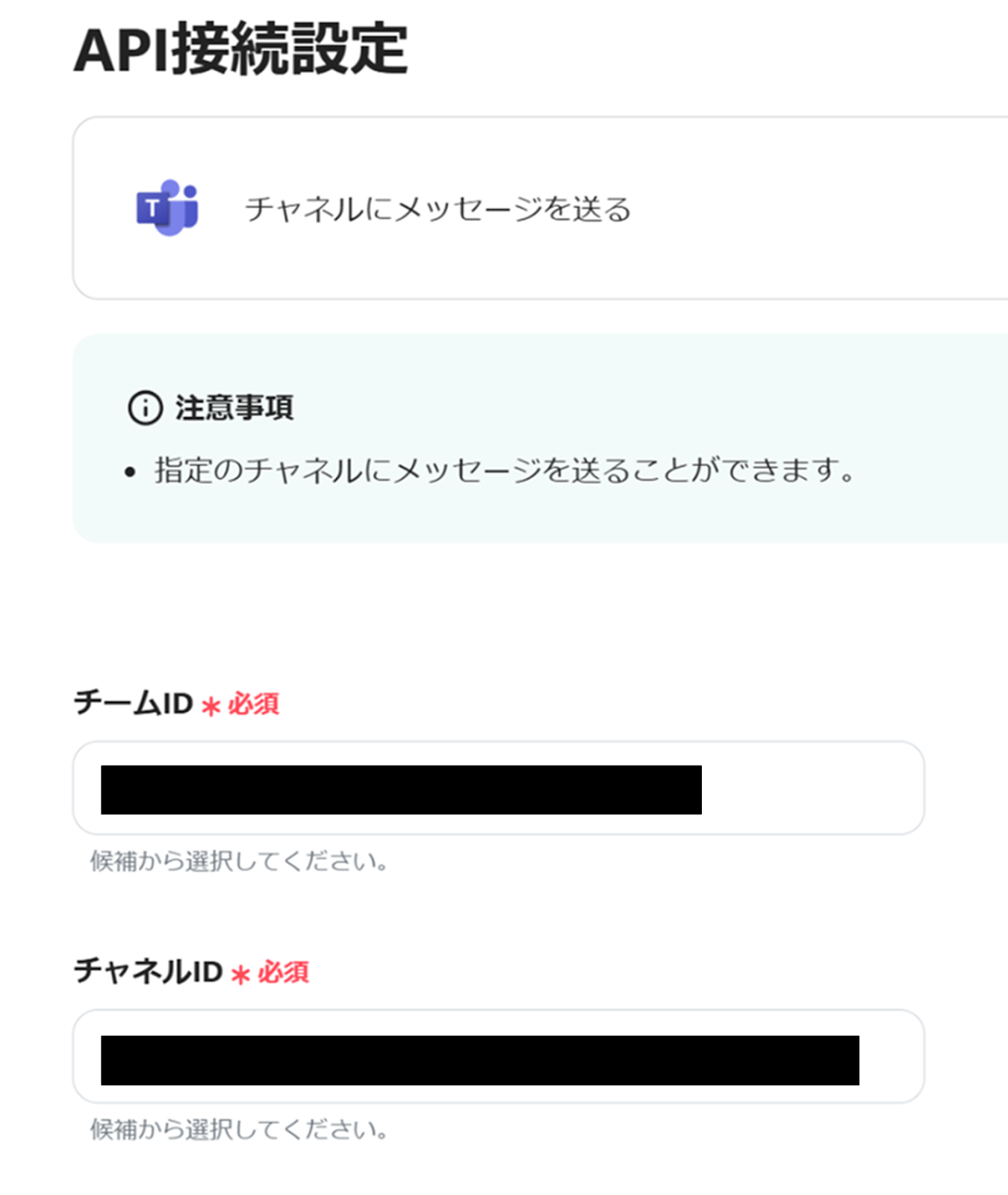Select the チャネルID input field
Screen dimensions: 1008x1195
tap(498, 1057)
